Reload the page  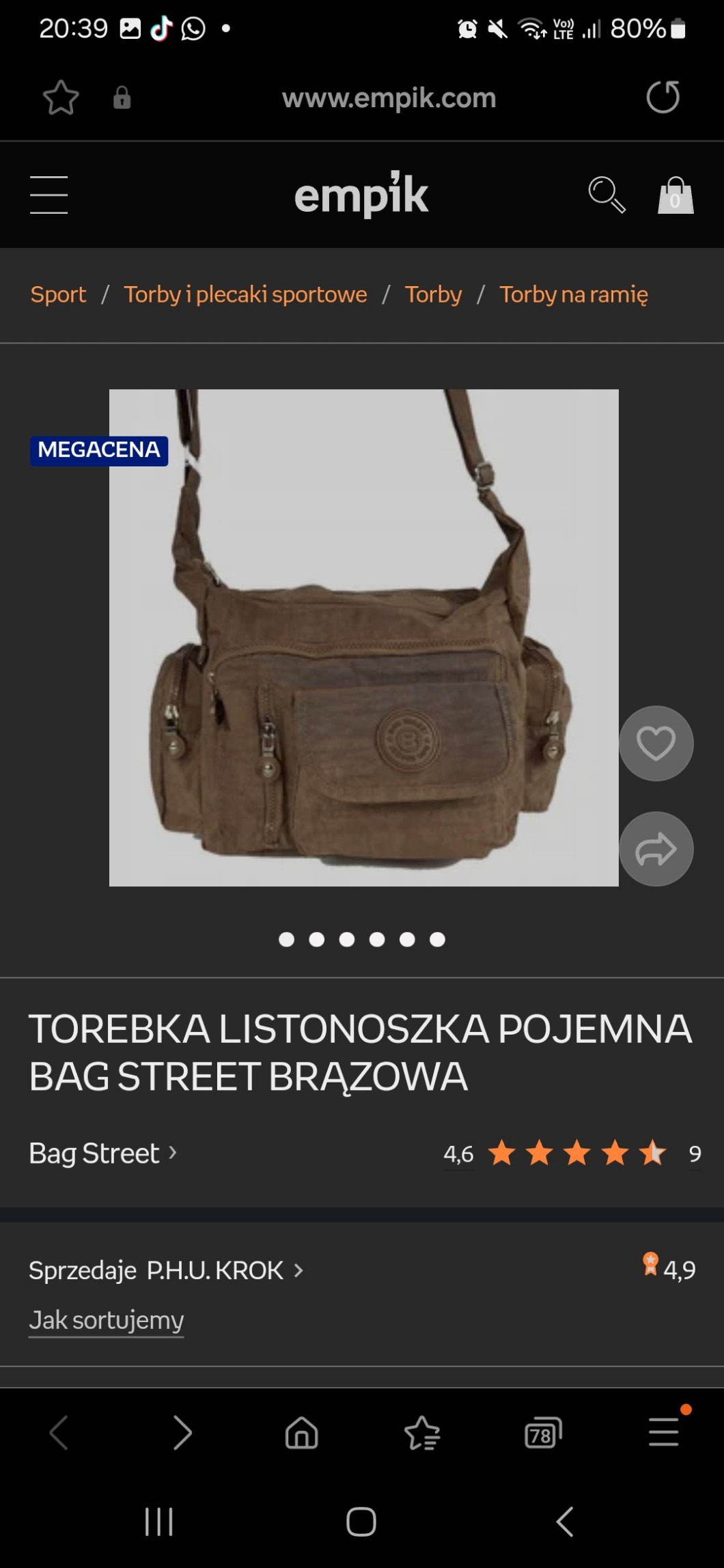tap(663, 97)
